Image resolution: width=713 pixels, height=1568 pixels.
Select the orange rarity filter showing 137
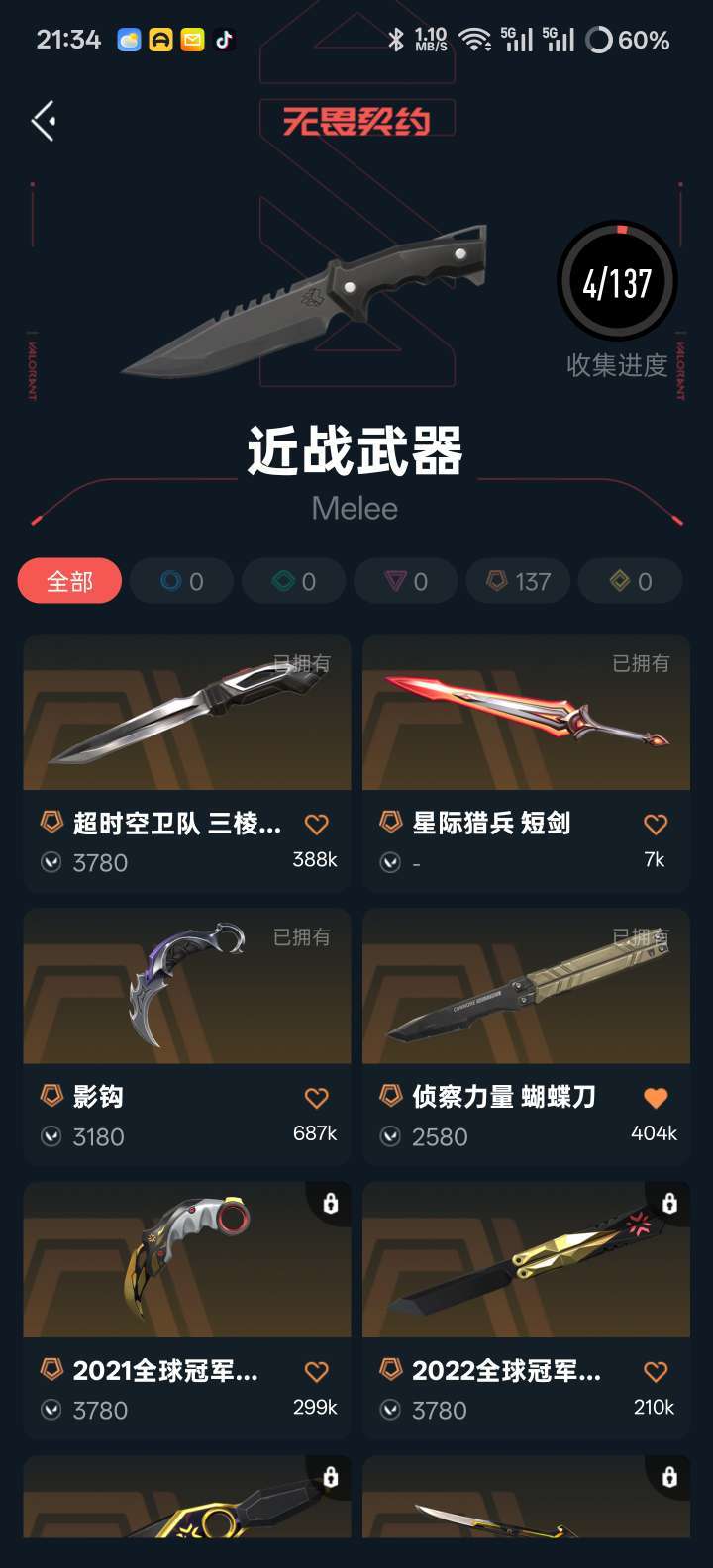tap(517, 581)
